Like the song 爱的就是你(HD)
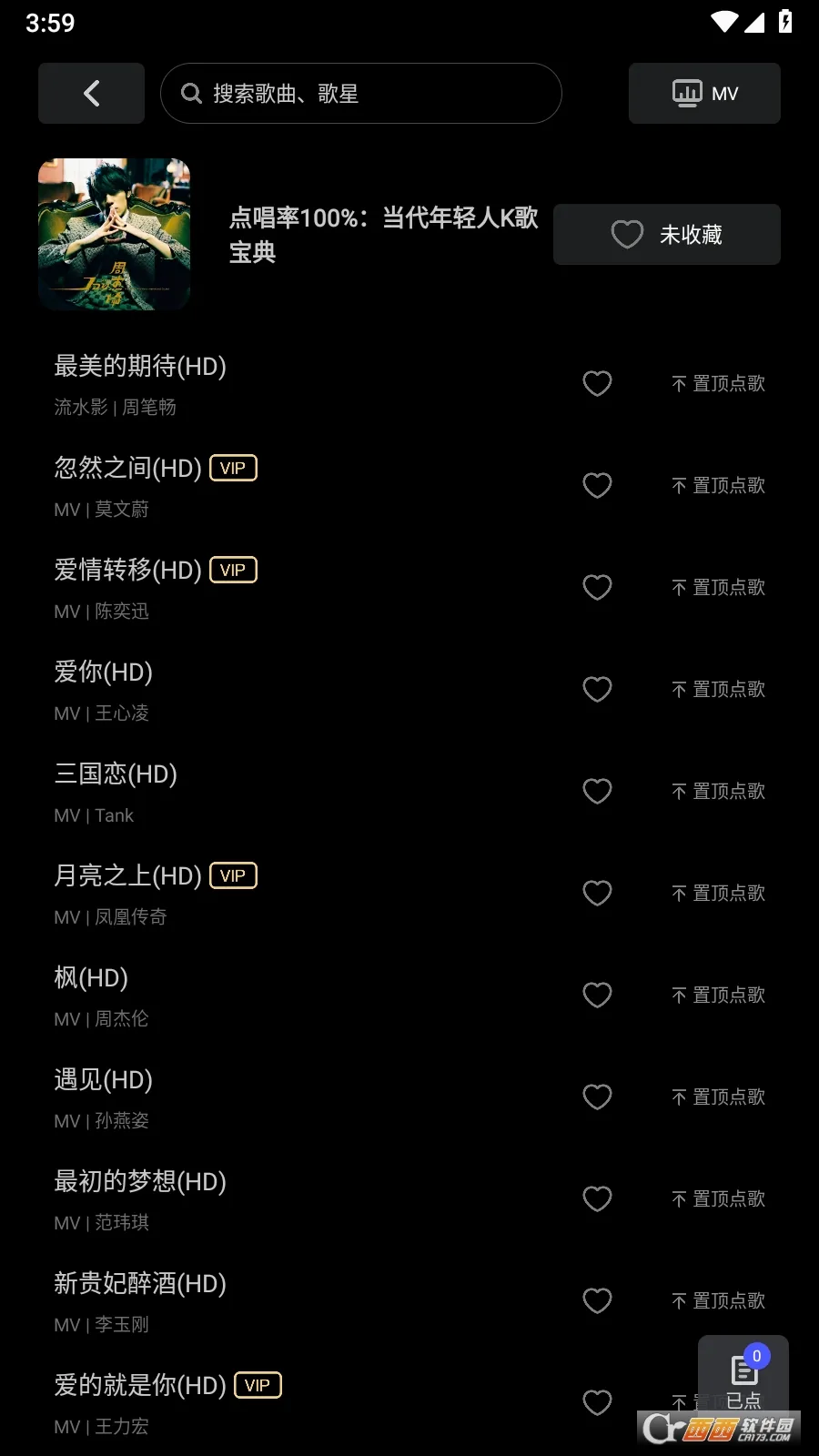The image size is (819, 1456). pos(597,1402)
